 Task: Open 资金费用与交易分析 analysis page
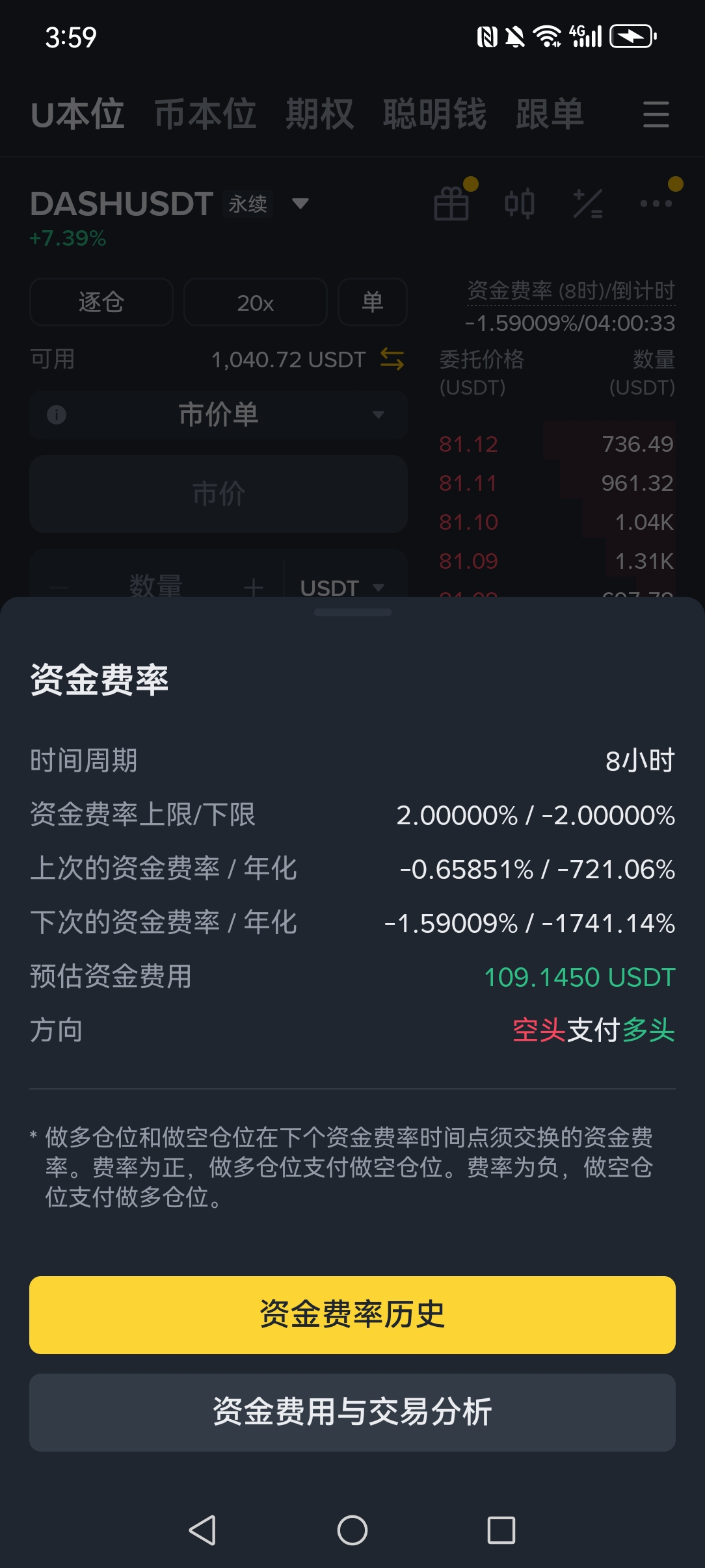(x=352, y=1412)
